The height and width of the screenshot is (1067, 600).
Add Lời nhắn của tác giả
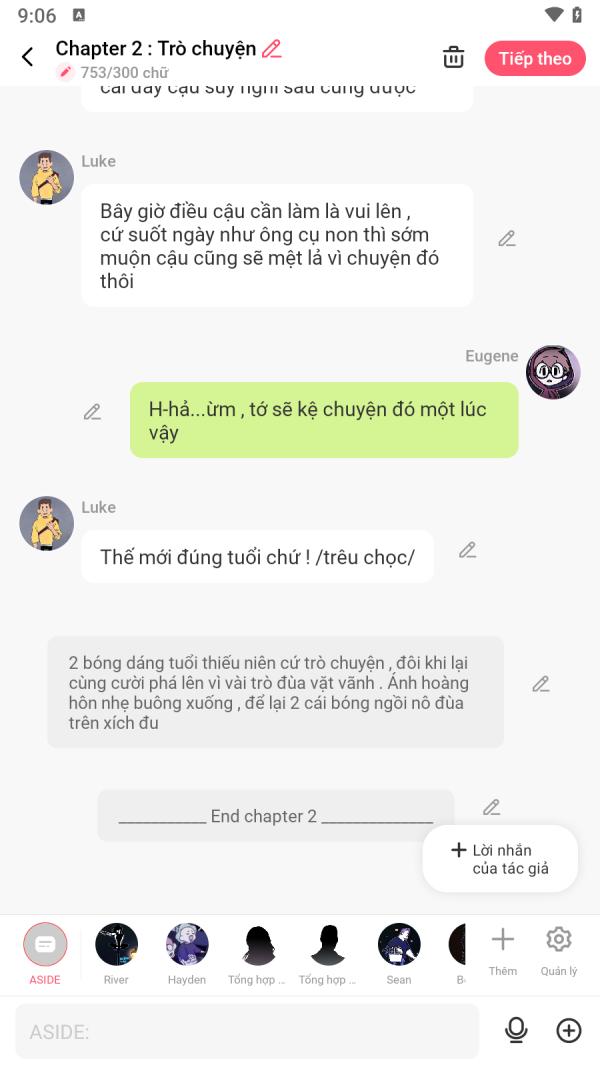tap(500, 859)
